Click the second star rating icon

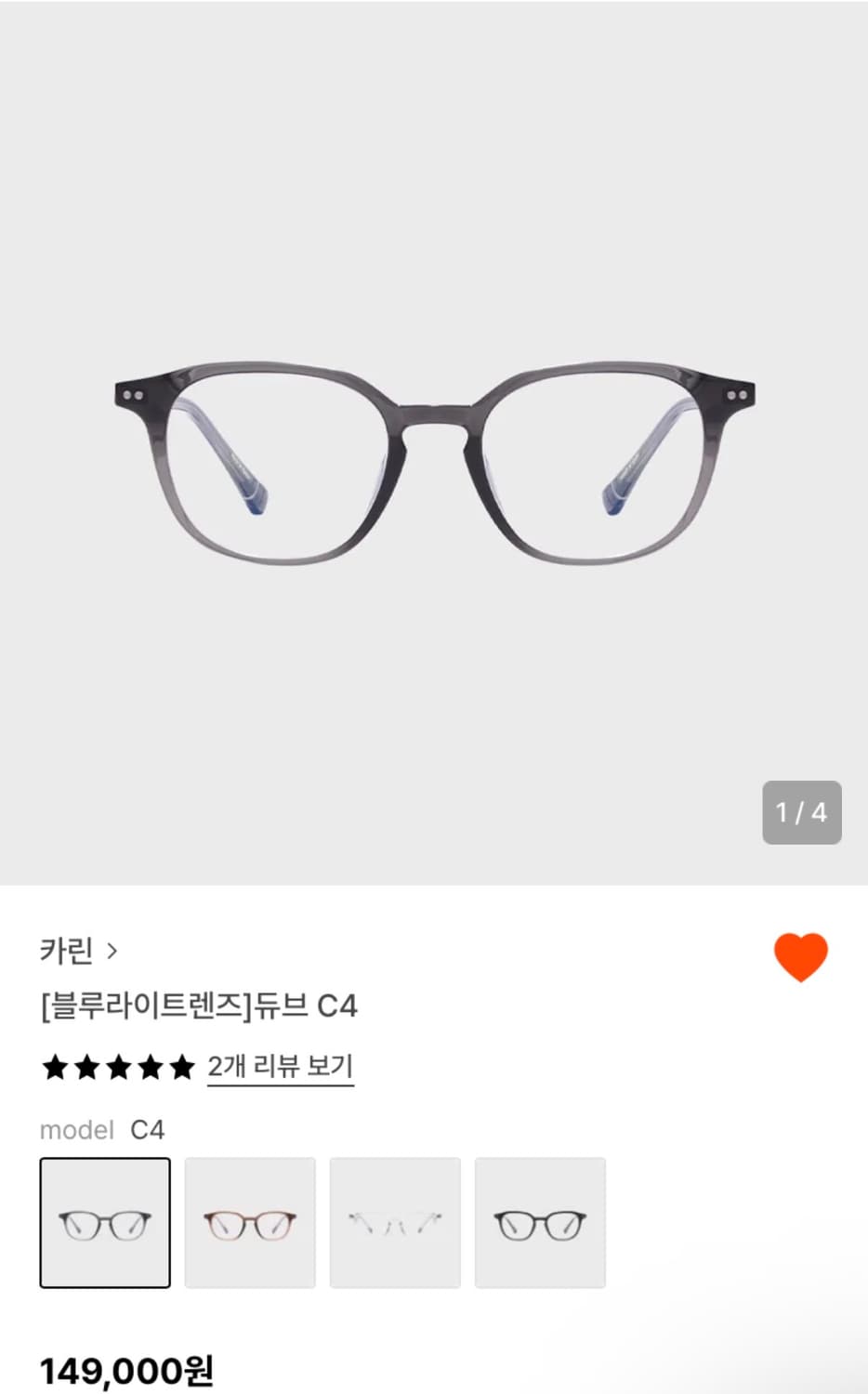(86, 1068)
